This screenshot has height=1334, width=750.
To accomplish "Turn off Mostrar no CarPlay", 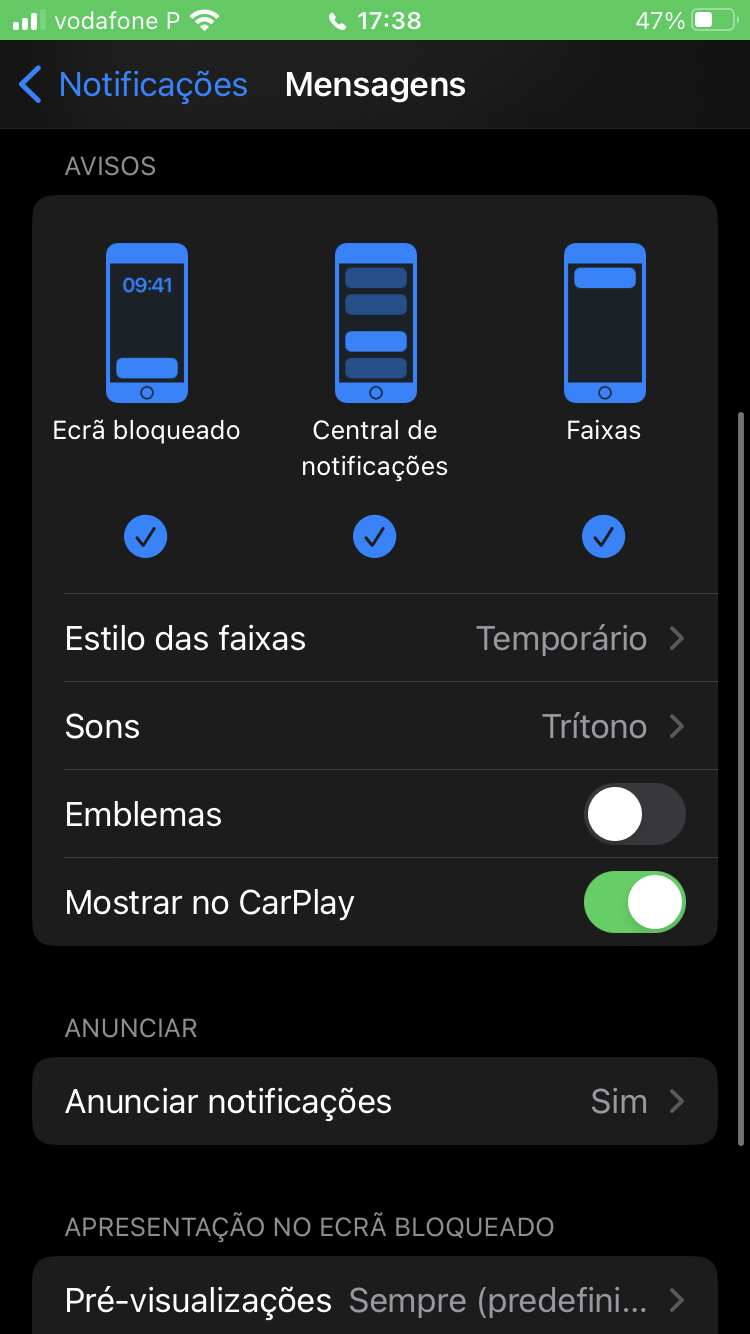I will coord(634,902).
